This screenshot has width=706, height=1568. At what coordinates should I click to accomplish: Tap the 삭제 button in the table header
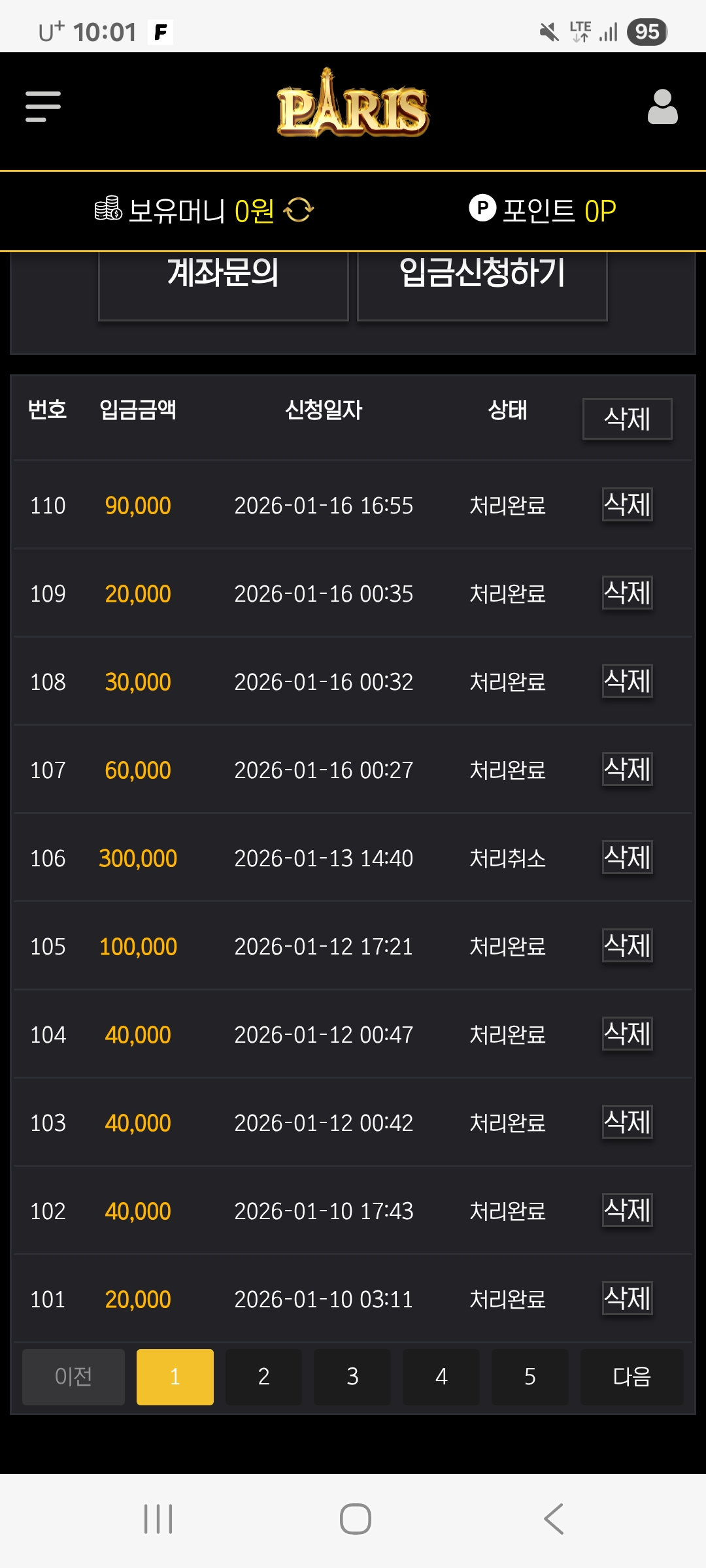(627, 419)
